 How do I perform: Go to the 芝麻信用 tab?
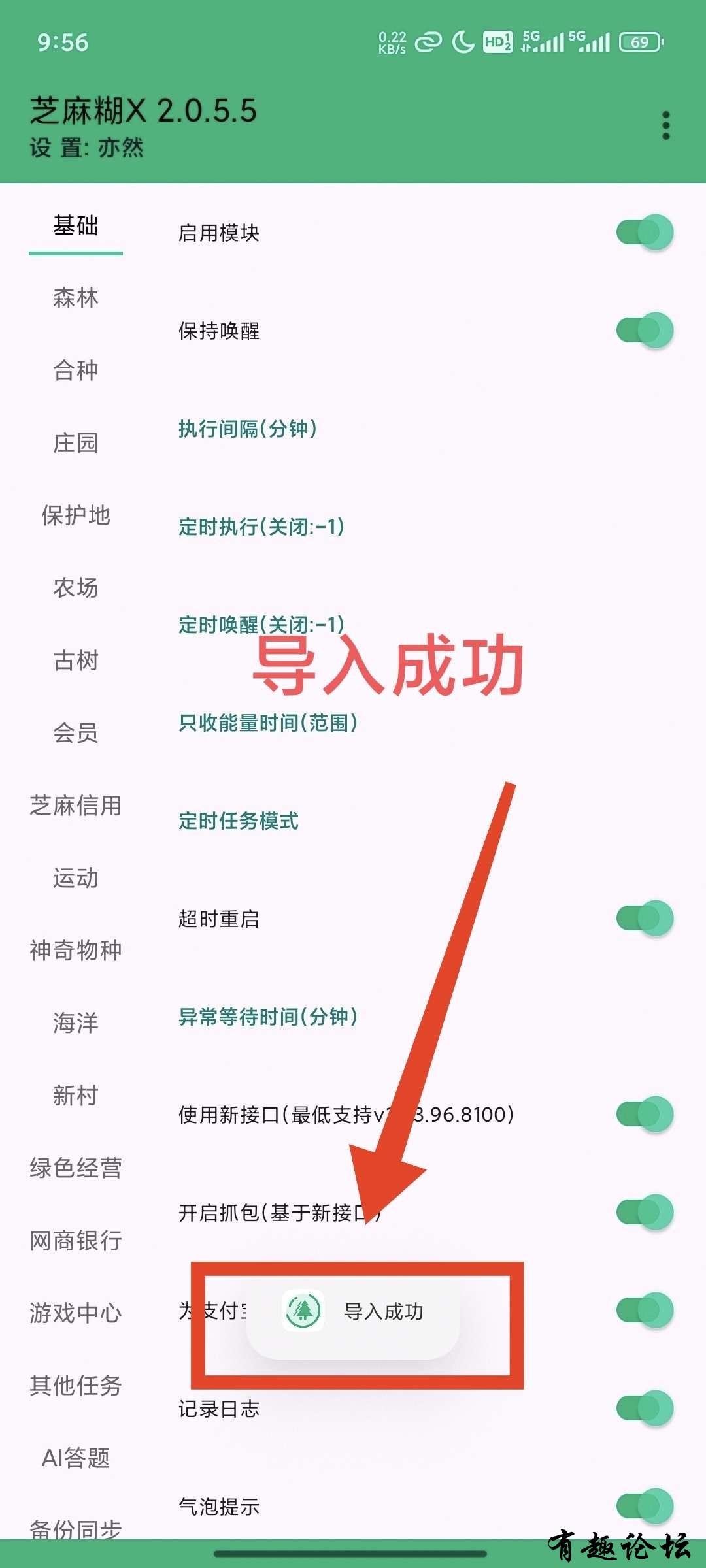[76, 806]
